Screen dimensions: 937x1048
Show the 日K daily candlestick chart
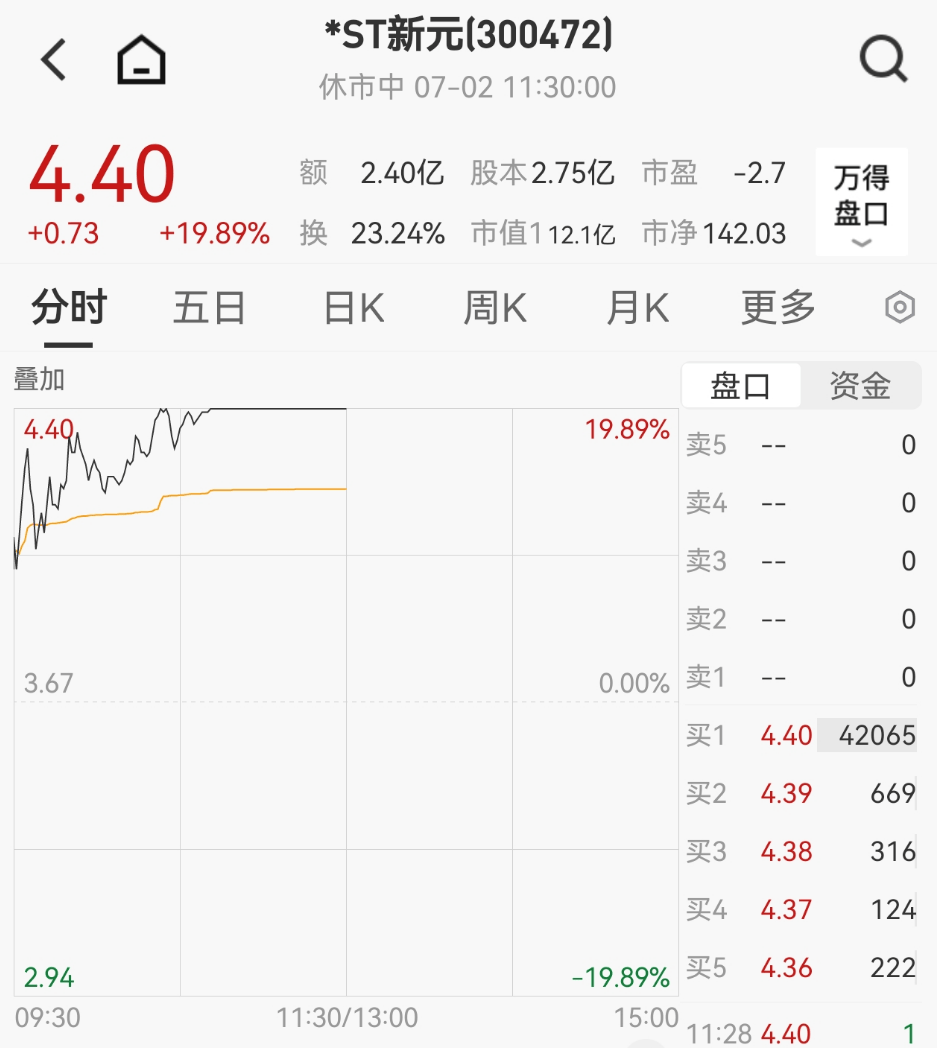(x=354, y=308)
